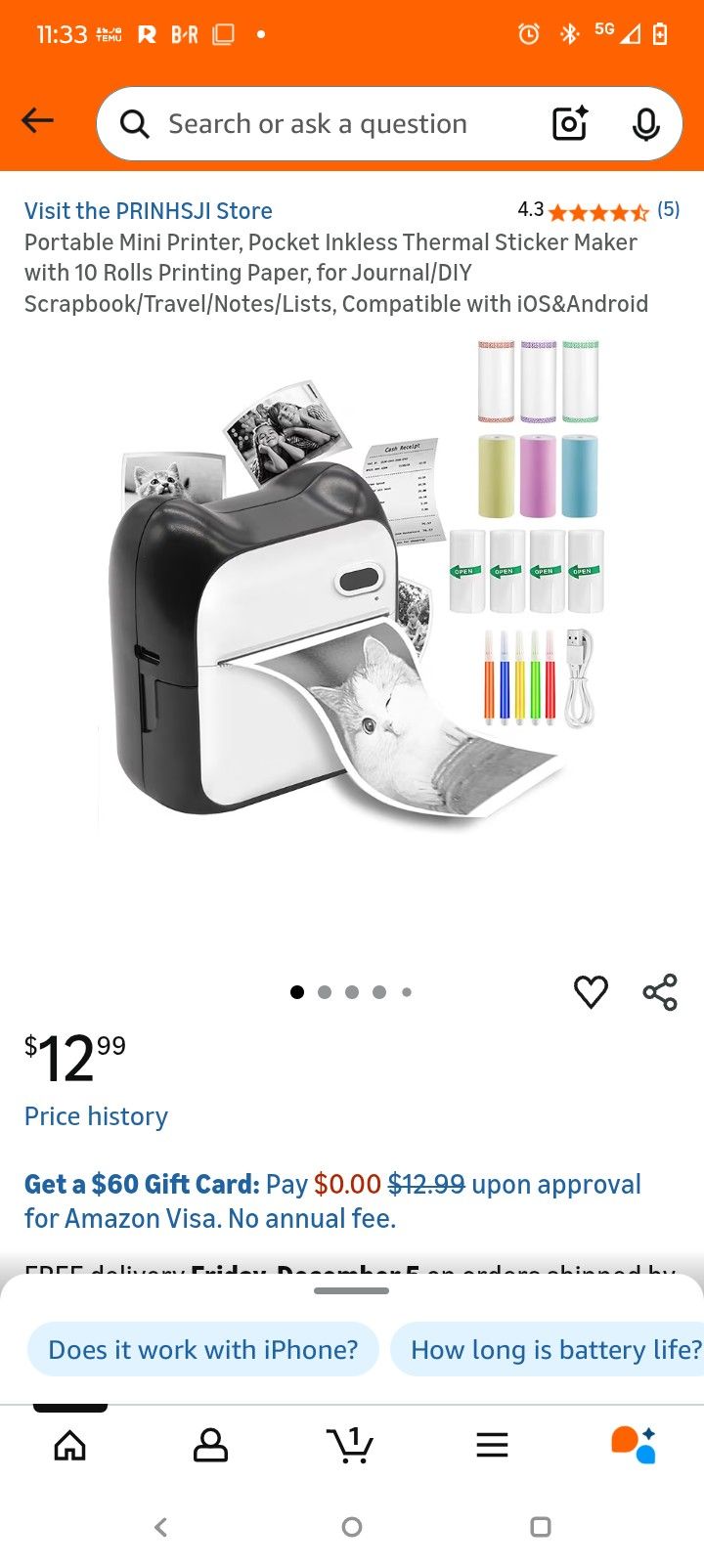Visit the PRINHSJI Store link
The height and width of the screenshot is (1568, 704).
click(148, 210)
